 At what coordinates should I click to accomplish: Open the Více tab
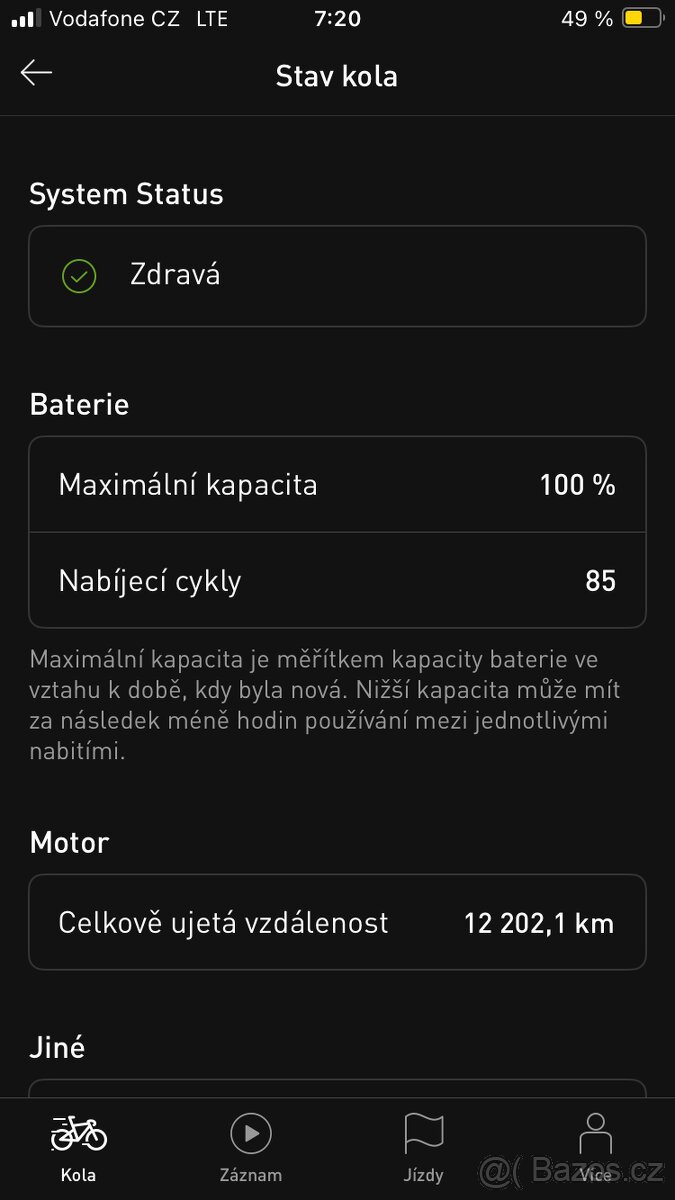596,1148
